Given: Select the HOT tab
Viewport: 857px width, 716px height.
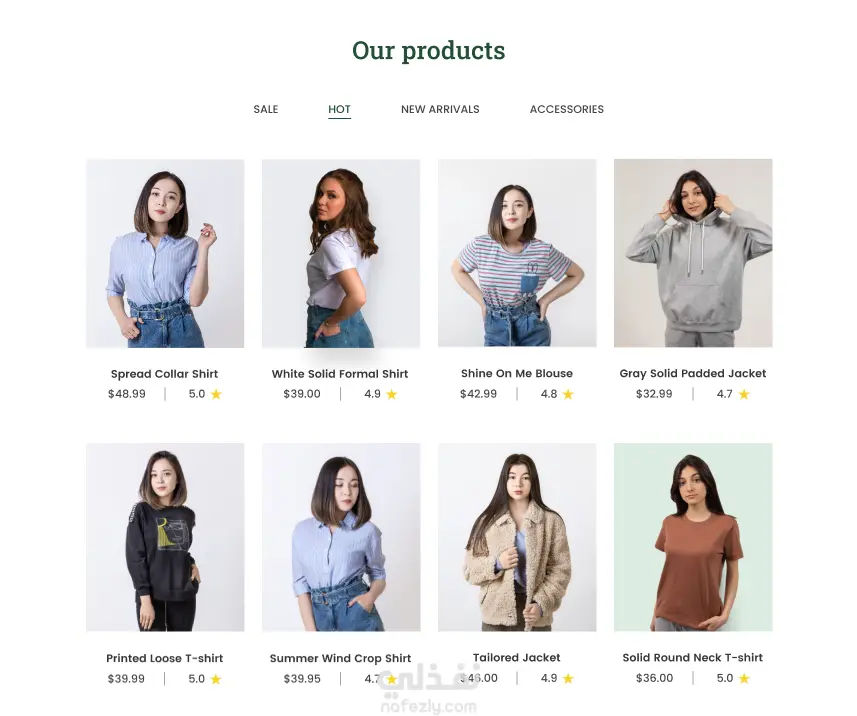Looking at the screenshot, I should [x=339, y=109].
